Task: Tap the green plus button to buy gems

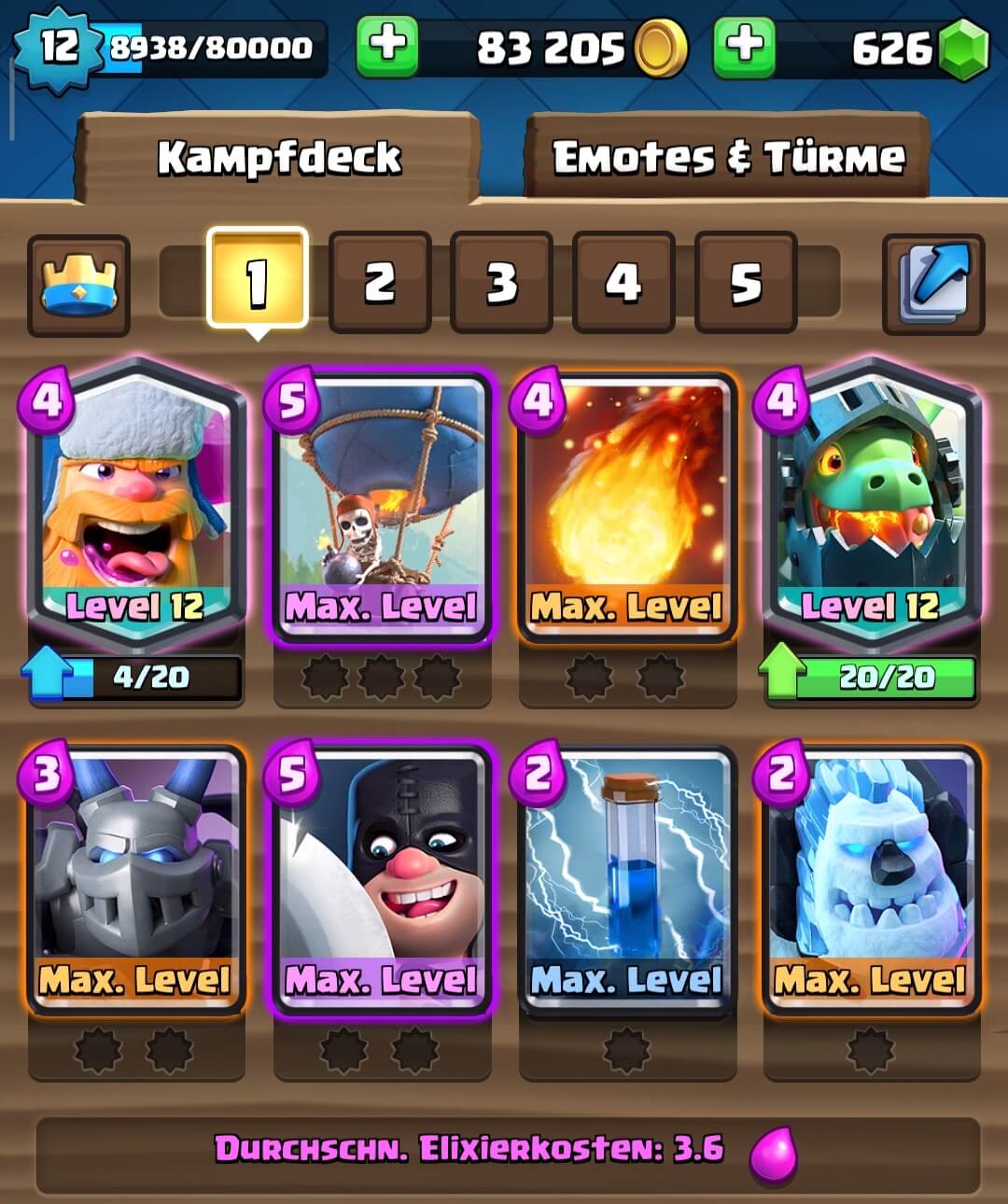Action: click(744, 46)
